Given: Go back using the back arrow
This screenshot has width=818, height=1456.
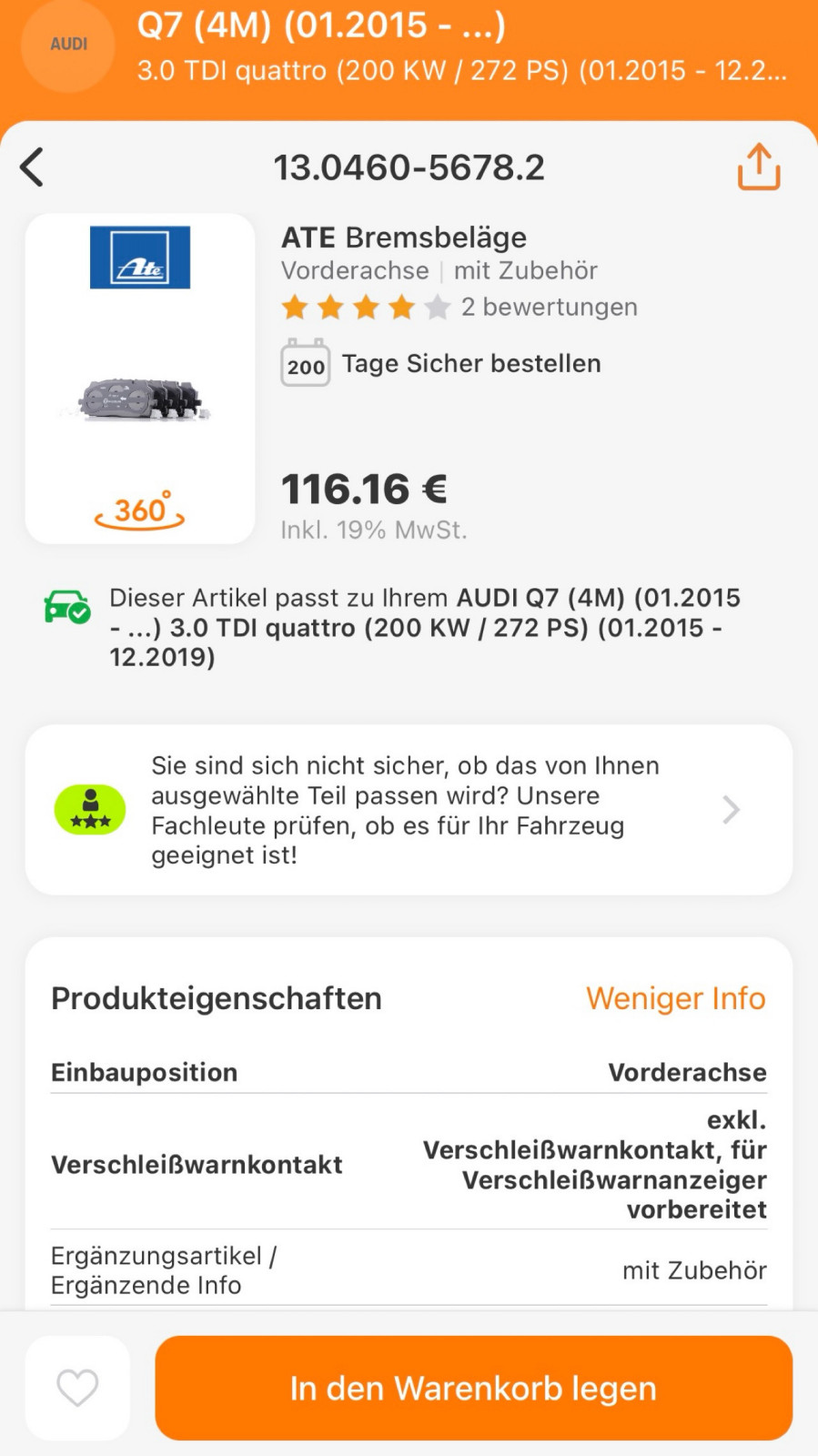Looking at the screenshot, I should click(32, 167).
